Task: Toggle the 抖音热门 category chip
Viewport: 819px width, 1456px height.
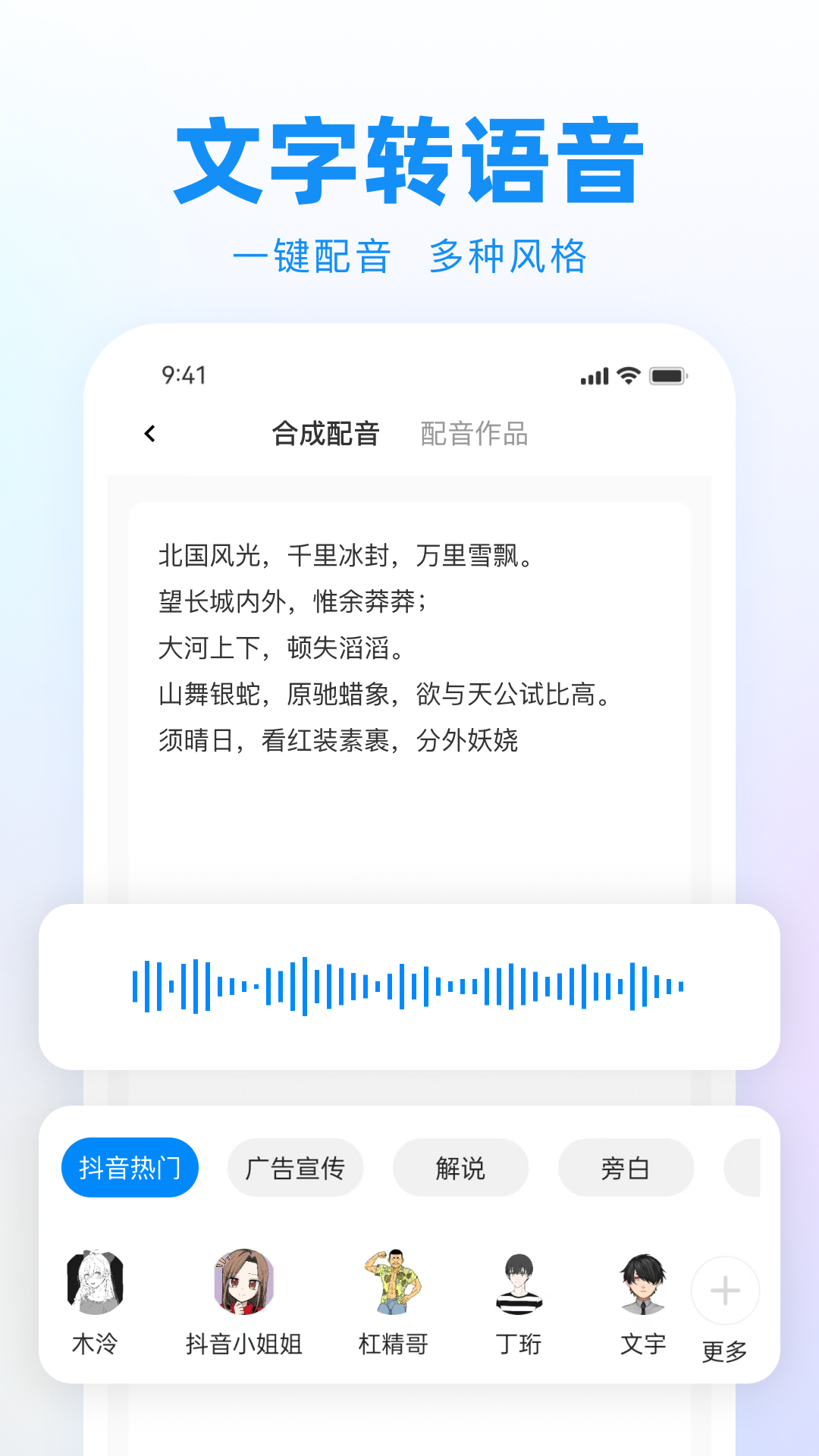Action: (x=130, y=1168)
